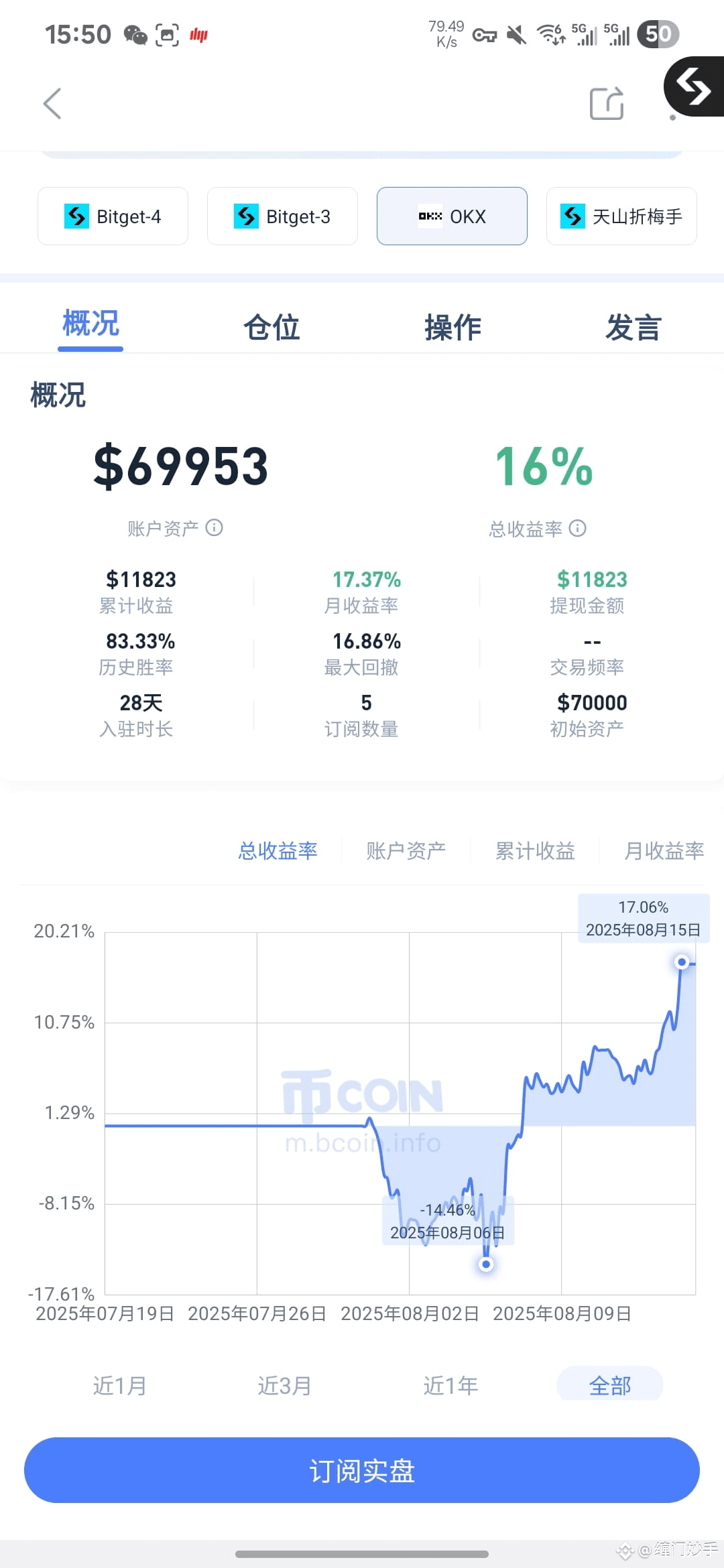Set chart range to 近1月
Image resolution: width=724 pixels, height=1568 pixels.
pos(119,1385)
